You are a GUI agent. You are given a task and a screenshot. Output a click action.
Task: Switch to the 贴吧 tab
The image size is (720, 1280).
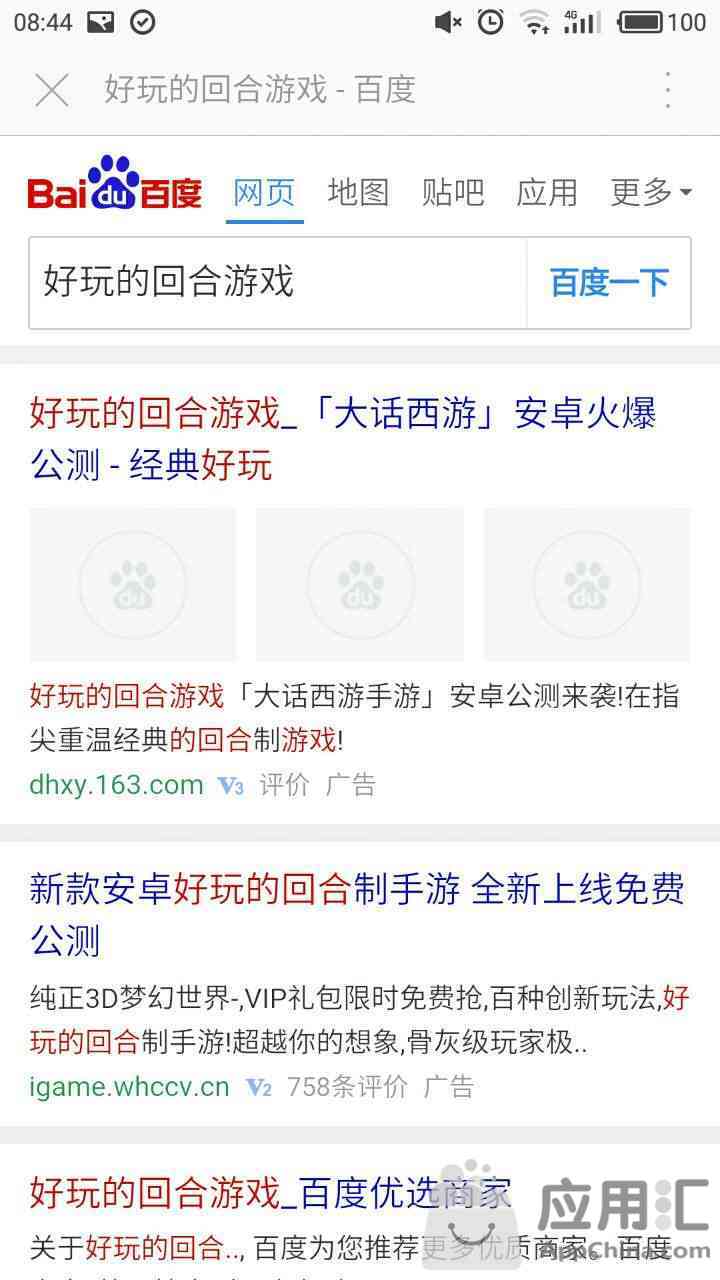pos(452,191)
